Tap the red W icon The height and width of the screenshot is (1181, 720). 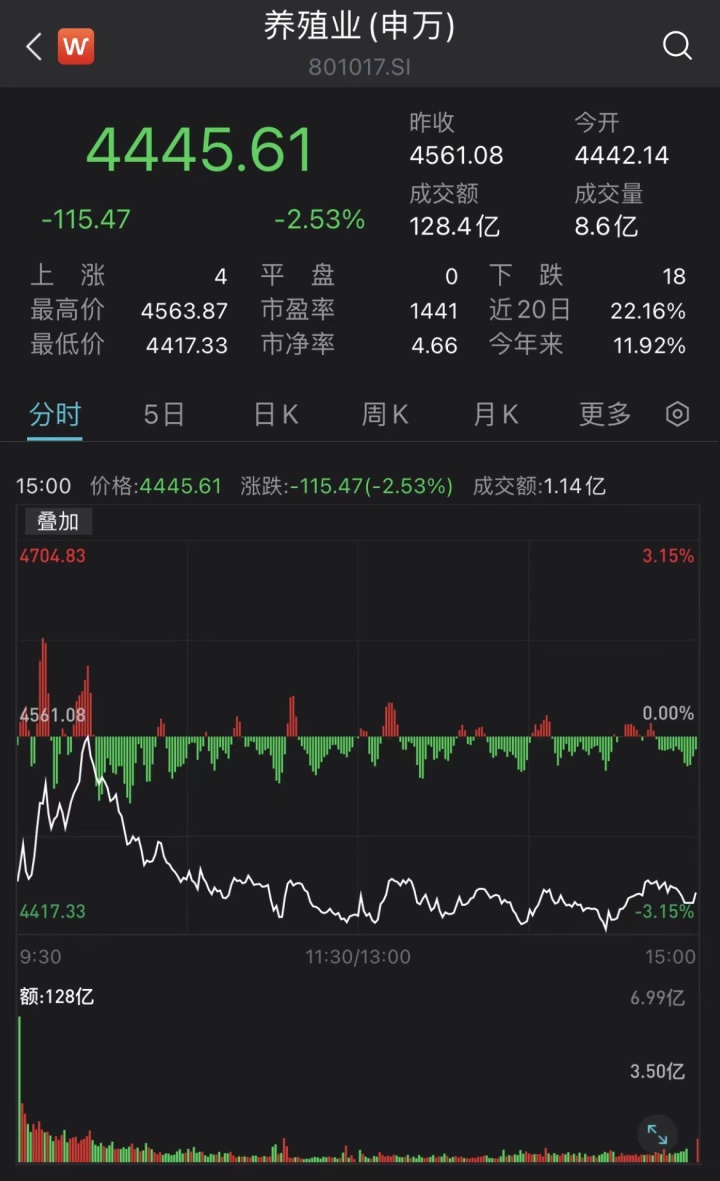click(x=76, y=47)
